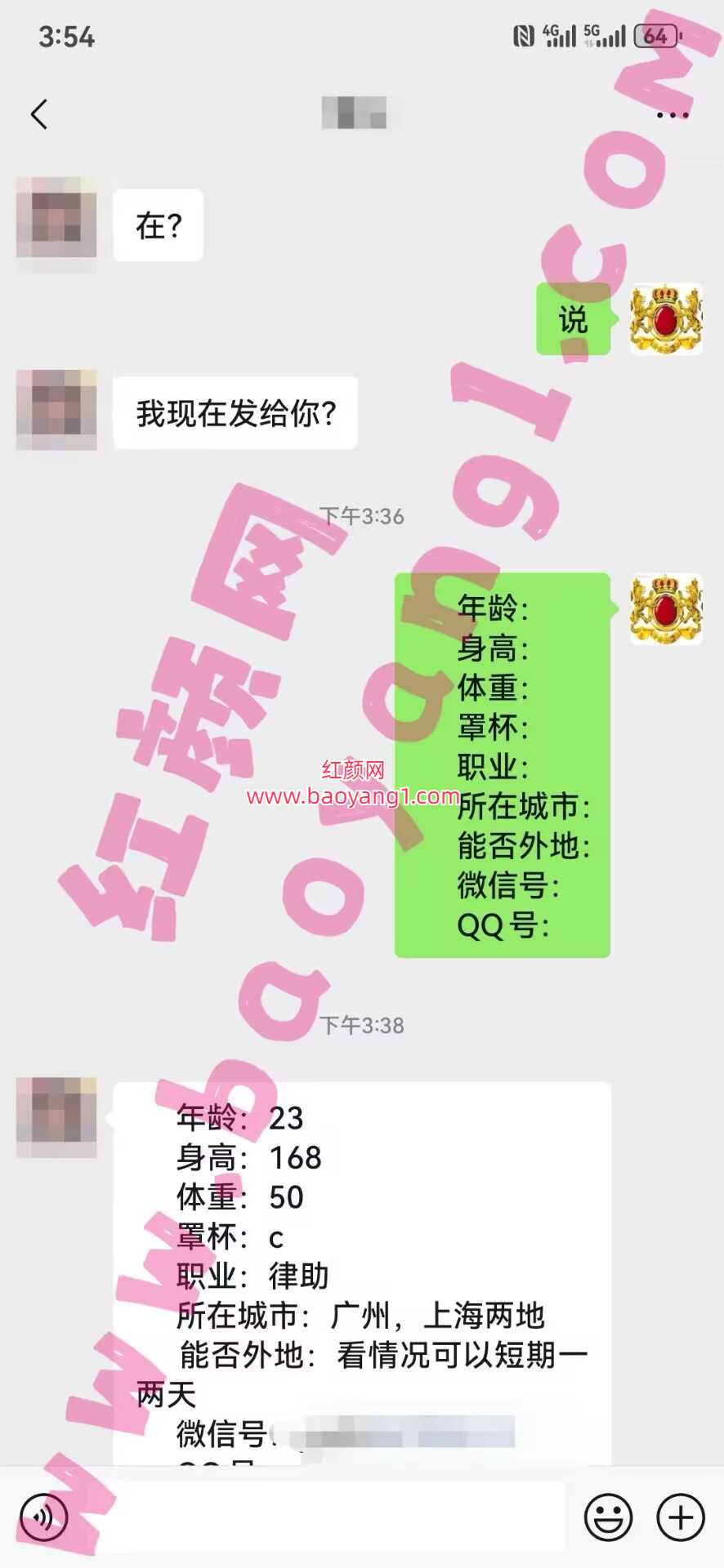Open the contact's avatar beside "在?"
This screenshot has height=1568, width=724.
click(x=56, y=218)
